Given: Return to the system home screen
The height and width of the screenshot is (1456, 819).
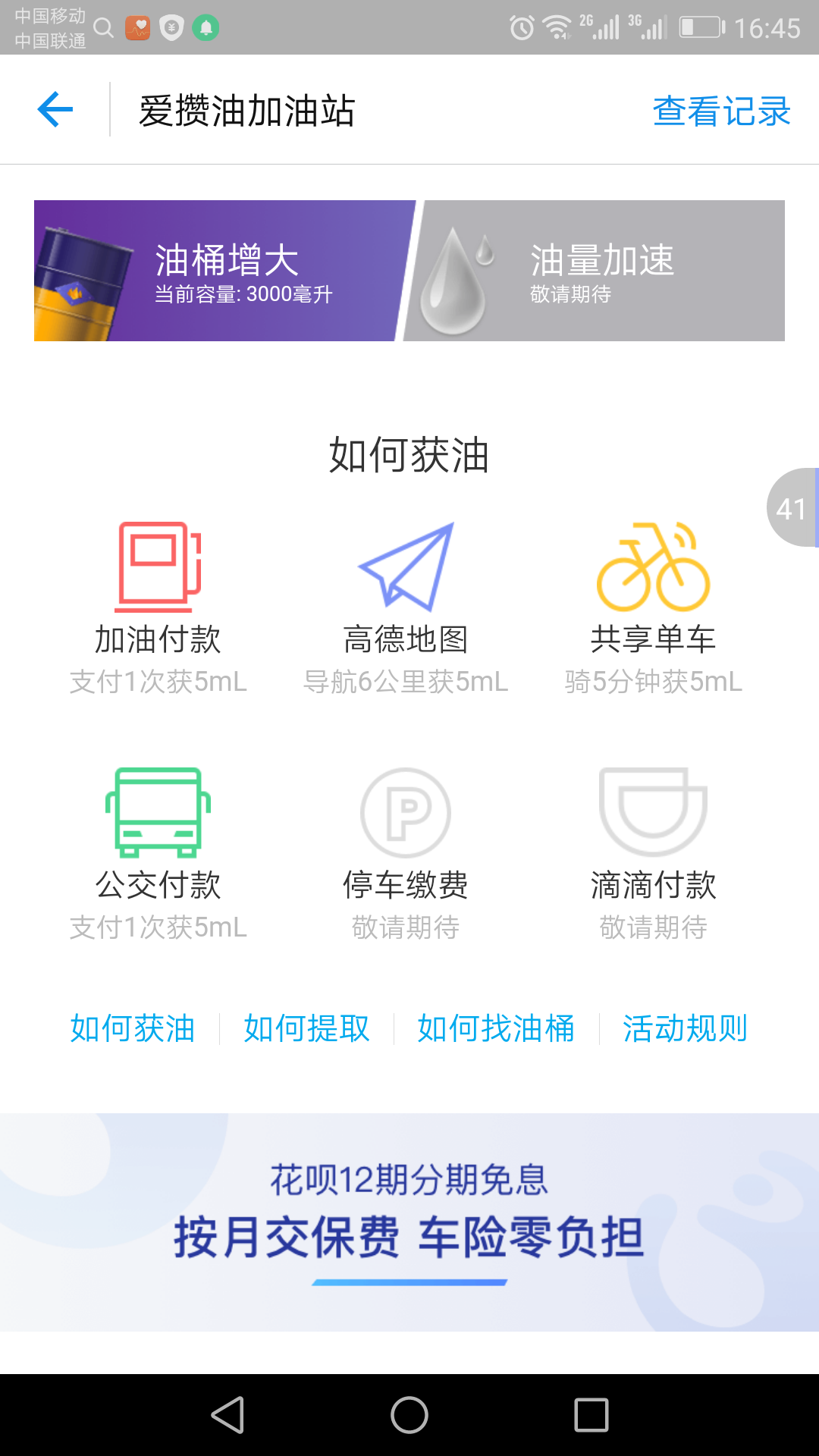Looking at the screenshot, I should (x=409, y=1415).
